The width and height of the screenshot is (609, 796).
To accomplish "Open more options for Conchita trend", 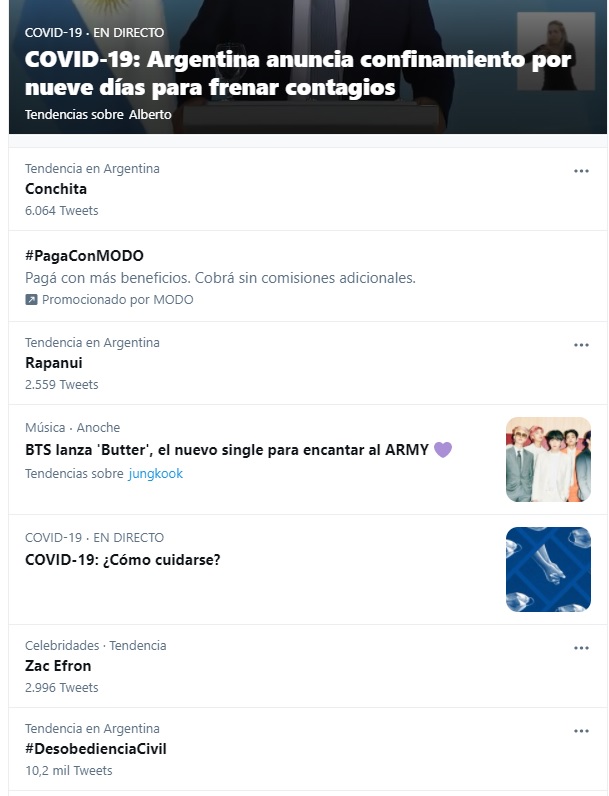I will pyautogui.click(x=581, y=171).
